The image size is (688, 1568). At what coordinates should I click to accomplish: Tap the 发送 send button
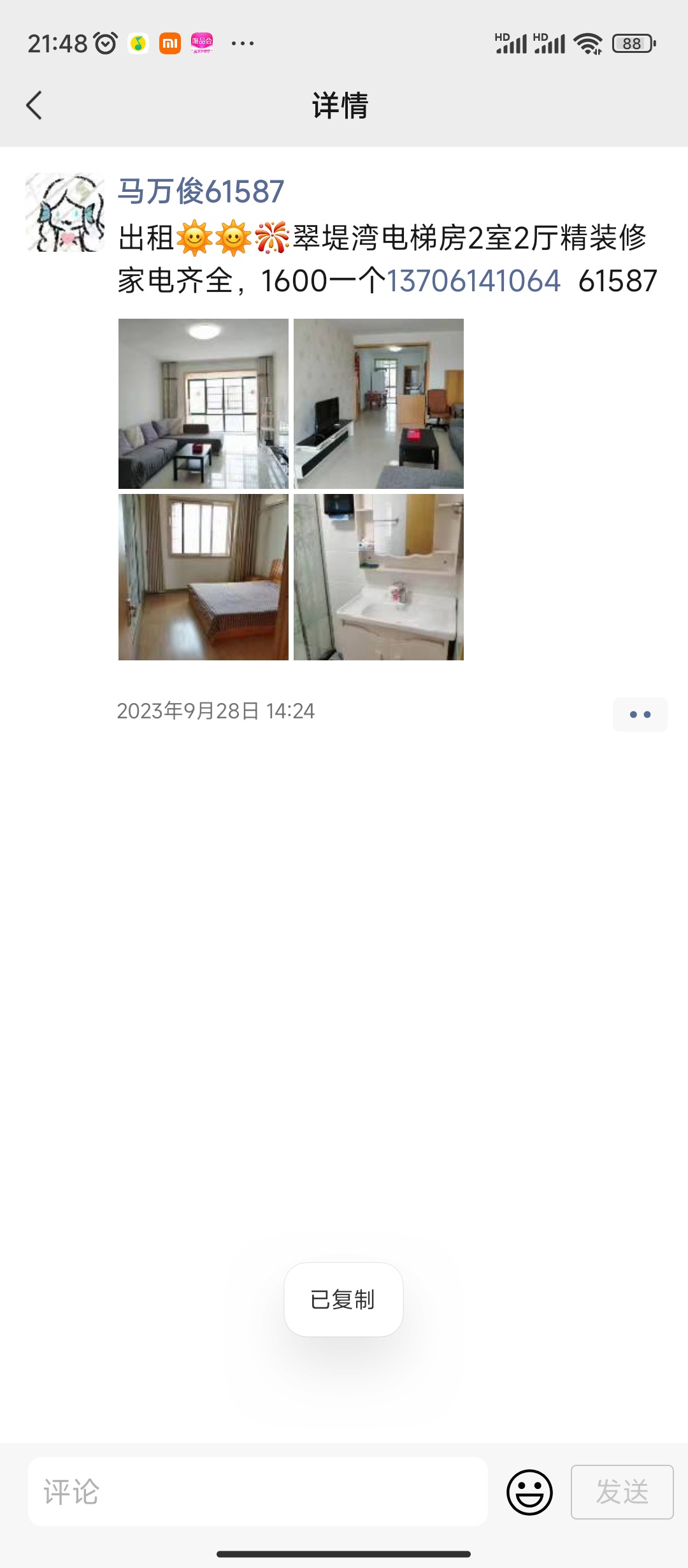[x=622, y=1492]
